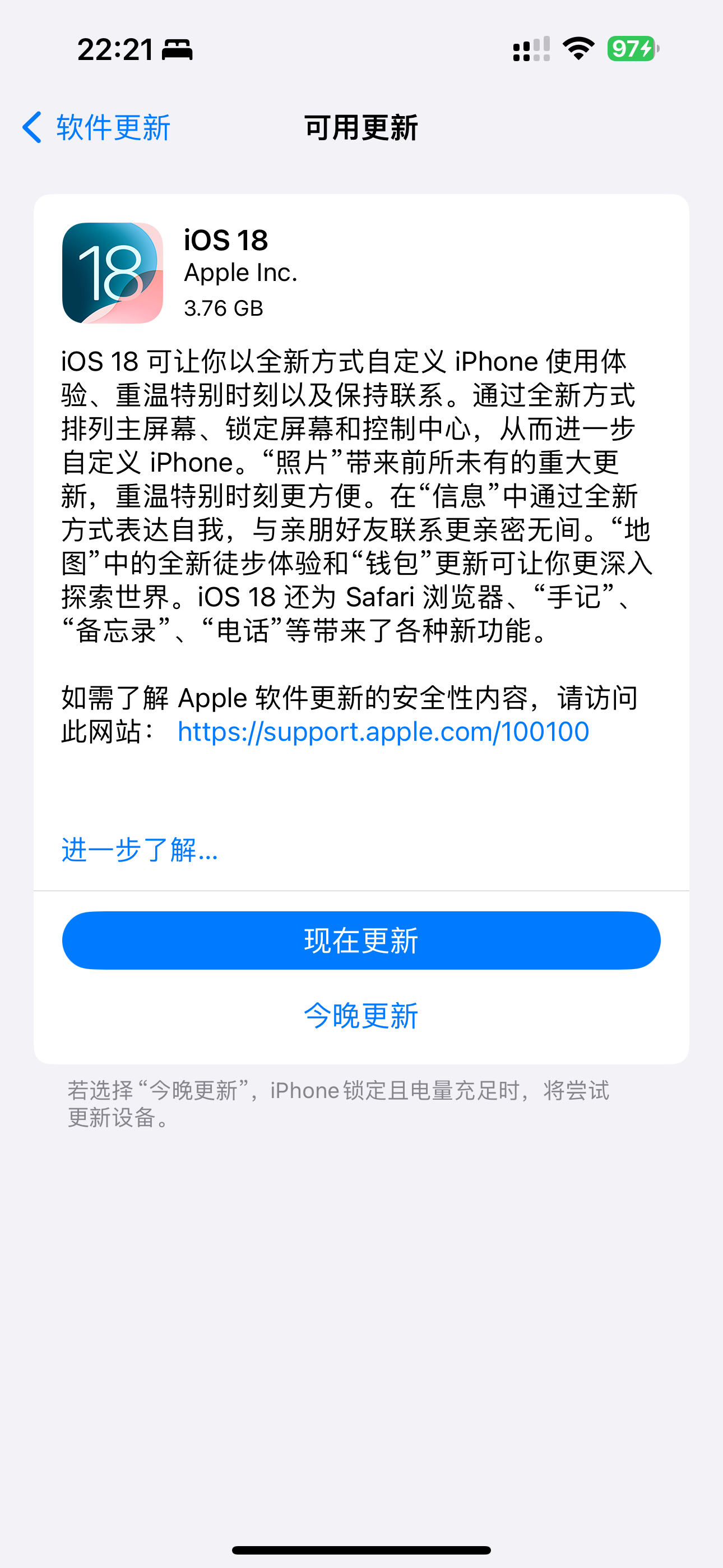
Task: Tap 进一步了解 to learn more
Action: click(140, 850)
